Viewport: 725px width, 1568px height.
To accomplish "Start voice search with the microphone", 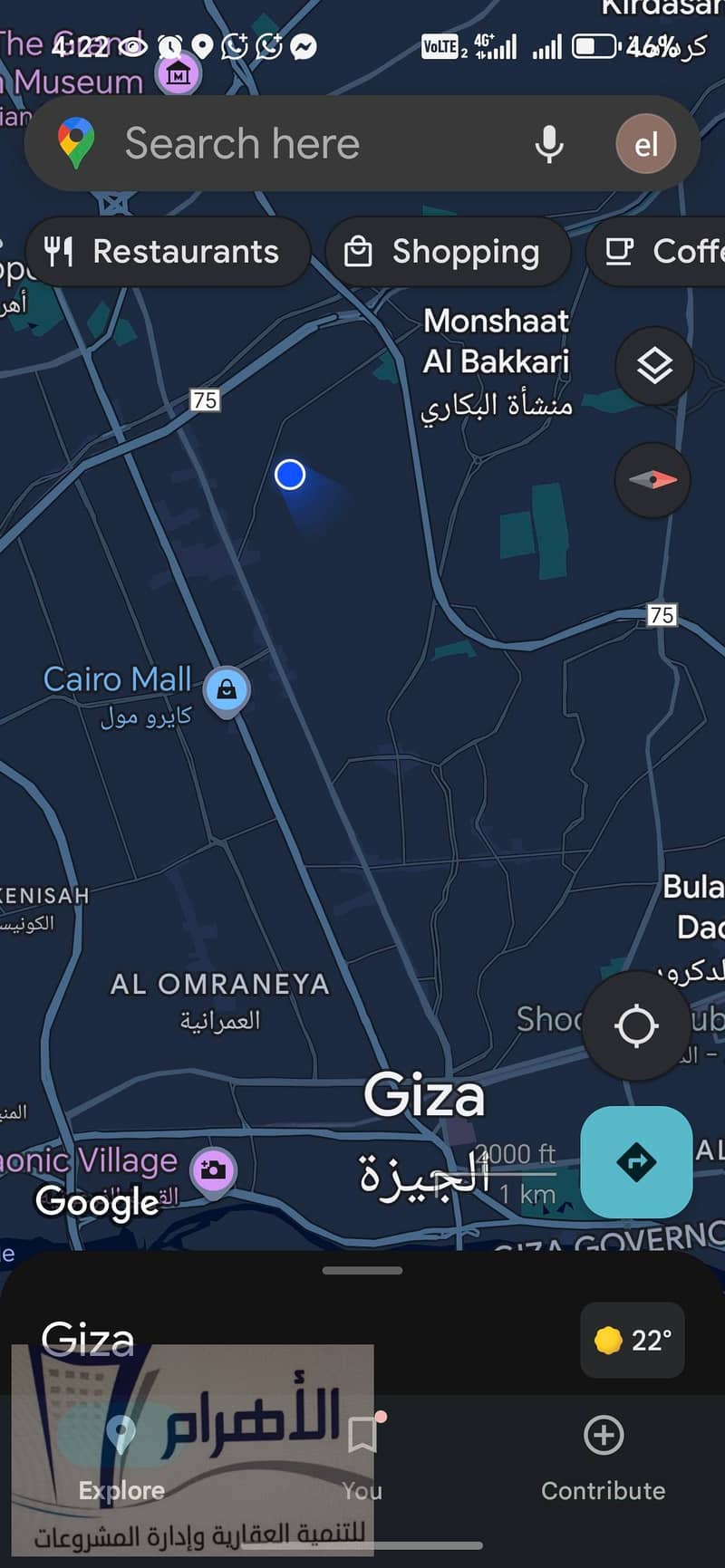I will 548,144.
